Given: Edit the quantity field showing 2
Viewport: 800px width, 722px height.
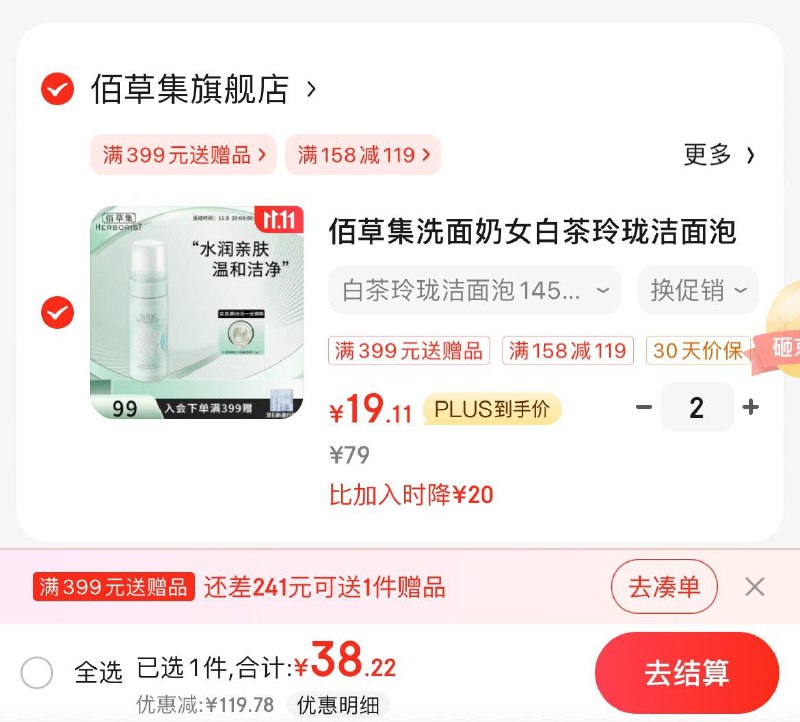Looking at the screenshot, I should 697,408.
